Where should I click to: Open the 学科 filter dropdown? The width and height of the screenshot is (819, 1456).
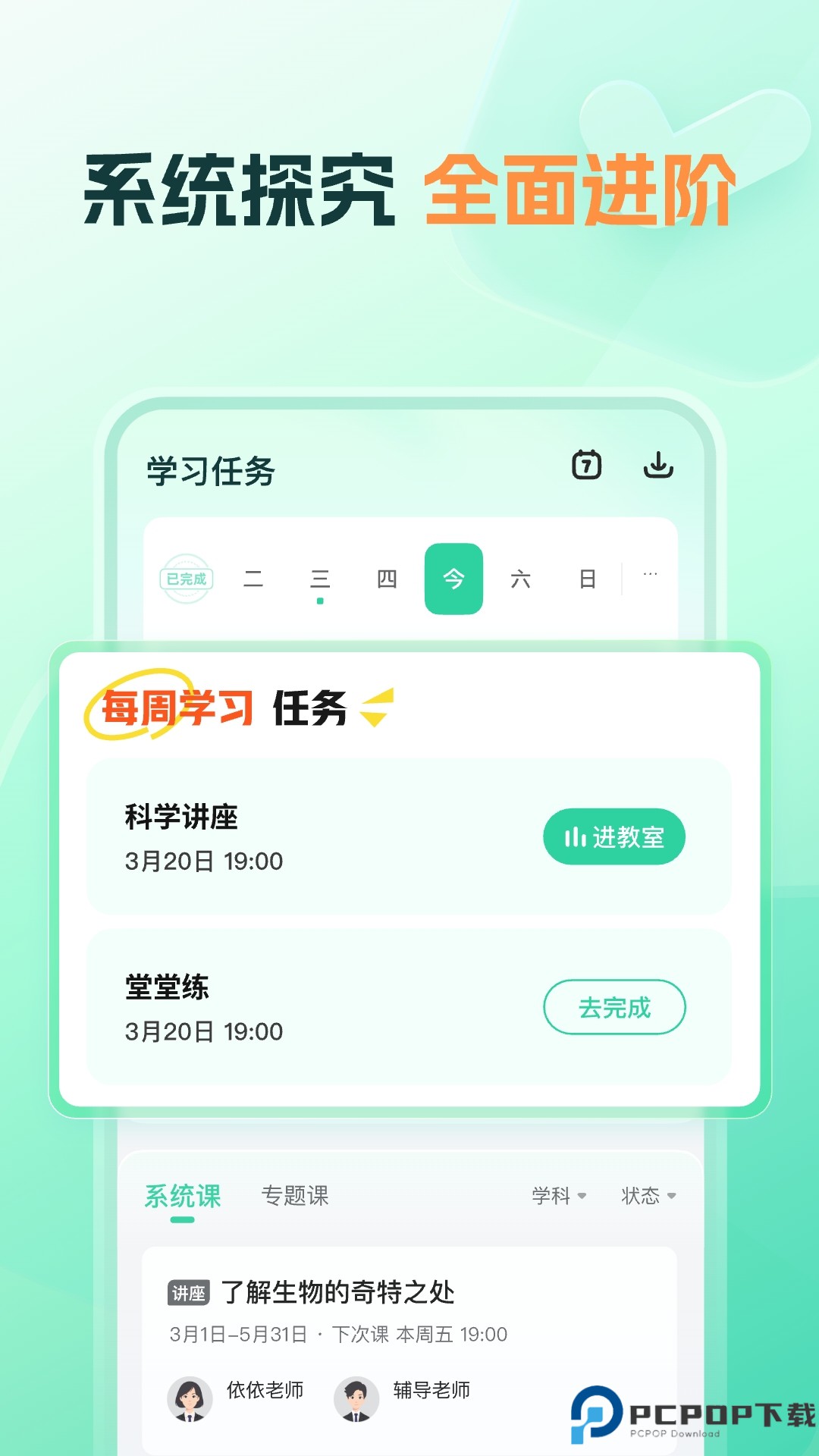point(559,1196)
